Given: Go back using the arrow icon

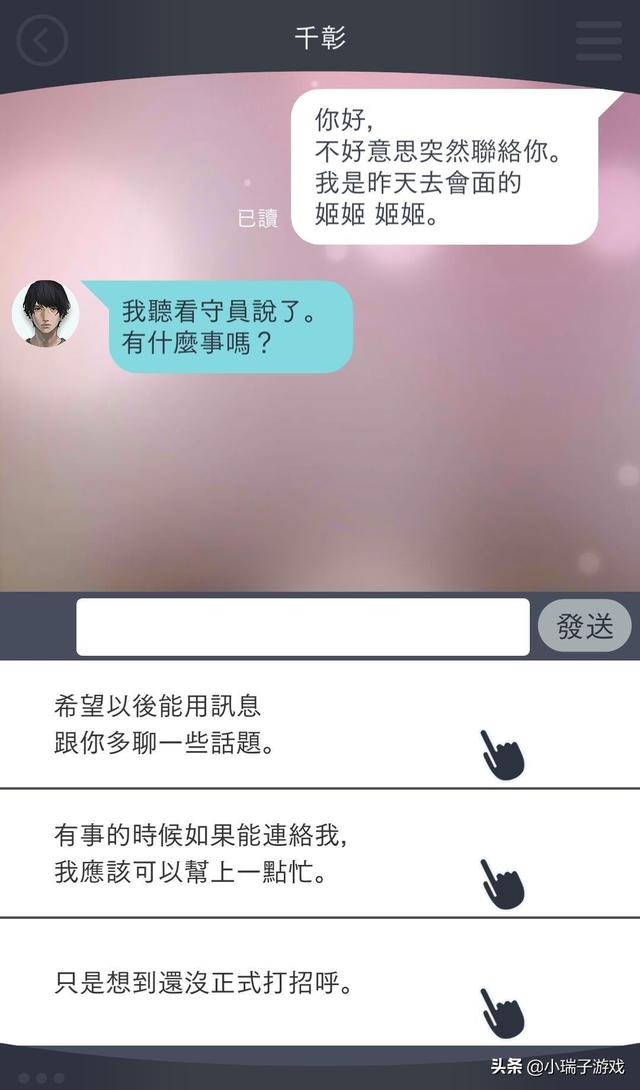Looking at the screenshot, I should pos(42,41).
